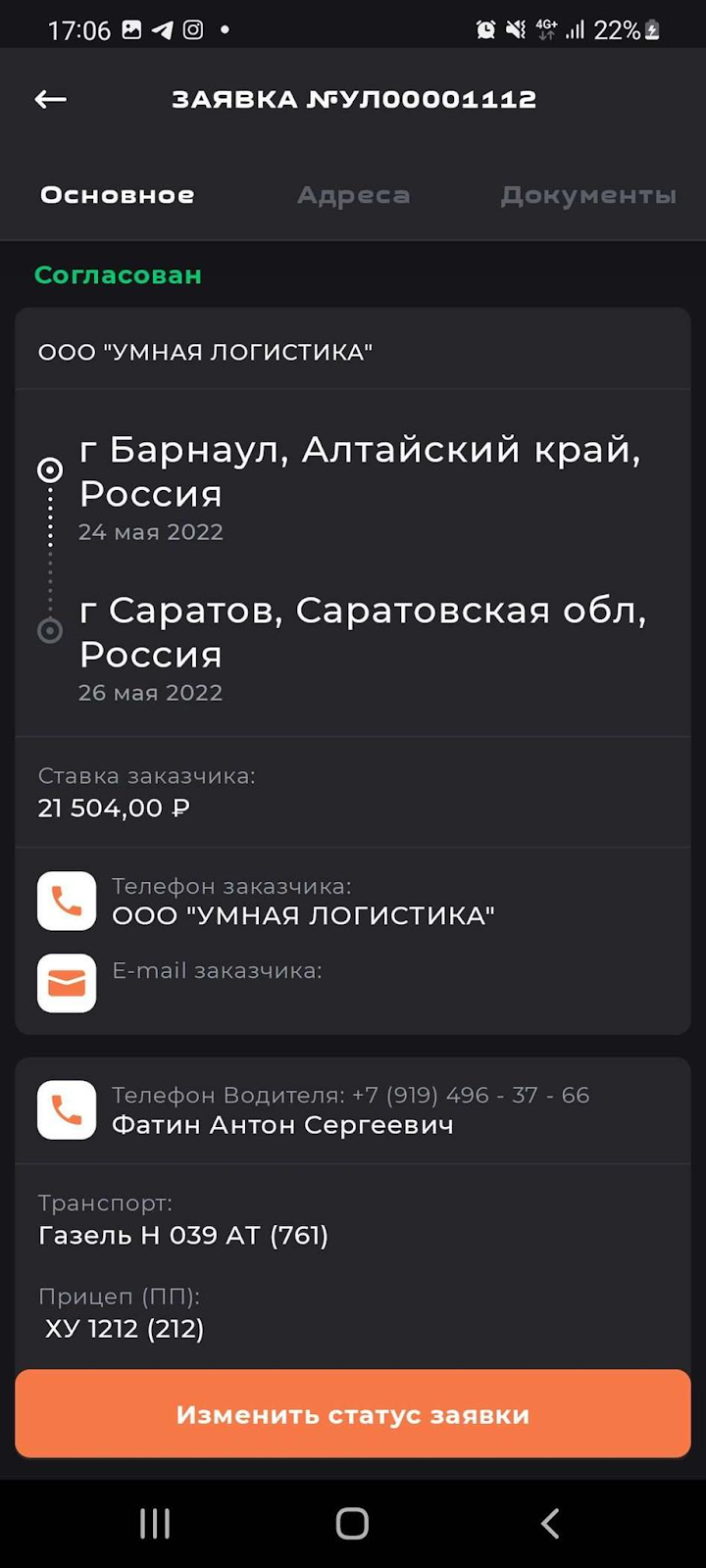Call the customer ООО "УМНАЯ ЛОГИСТИКА"
Image resolution: width=706 pixels, height=1568 pixels.
click(67, 901)
